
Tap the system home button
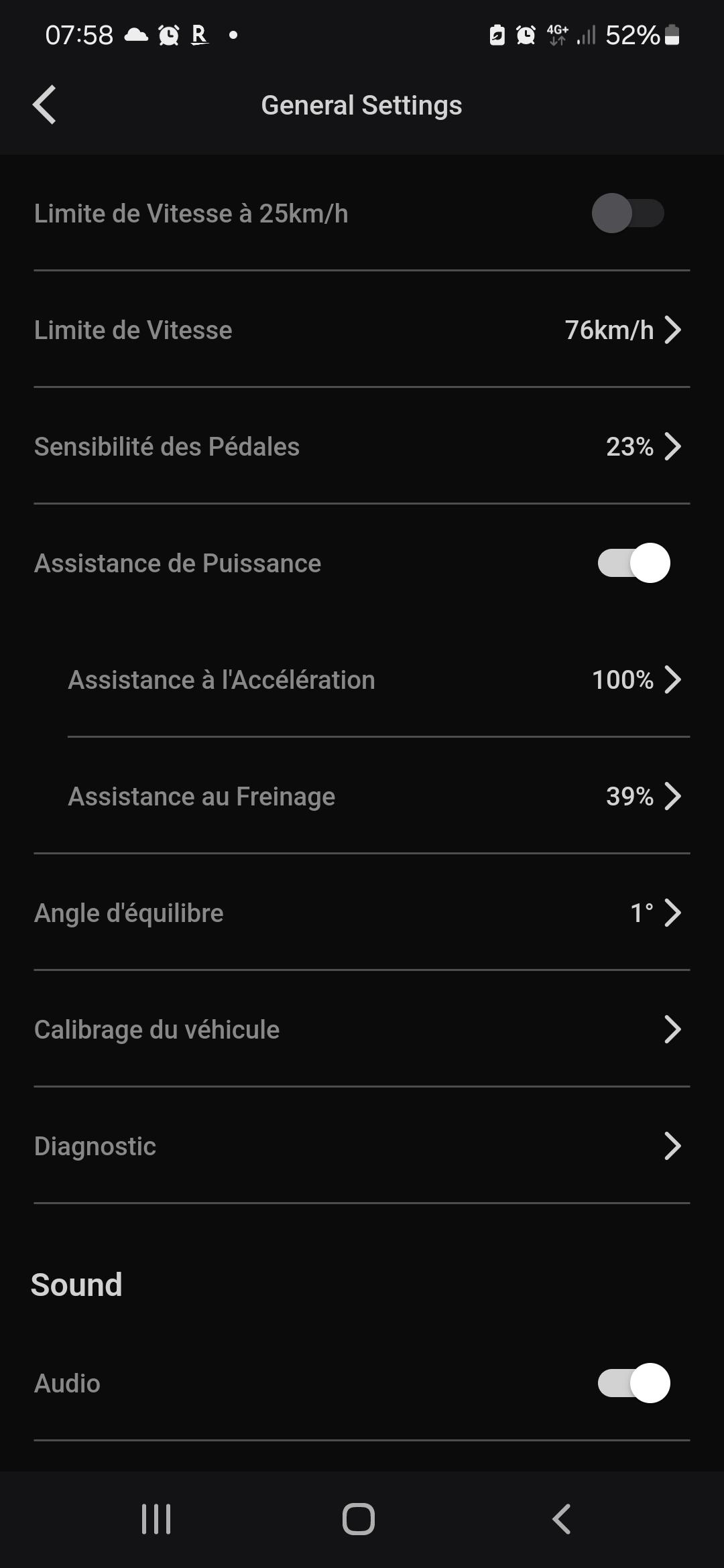click(359, 1519)
